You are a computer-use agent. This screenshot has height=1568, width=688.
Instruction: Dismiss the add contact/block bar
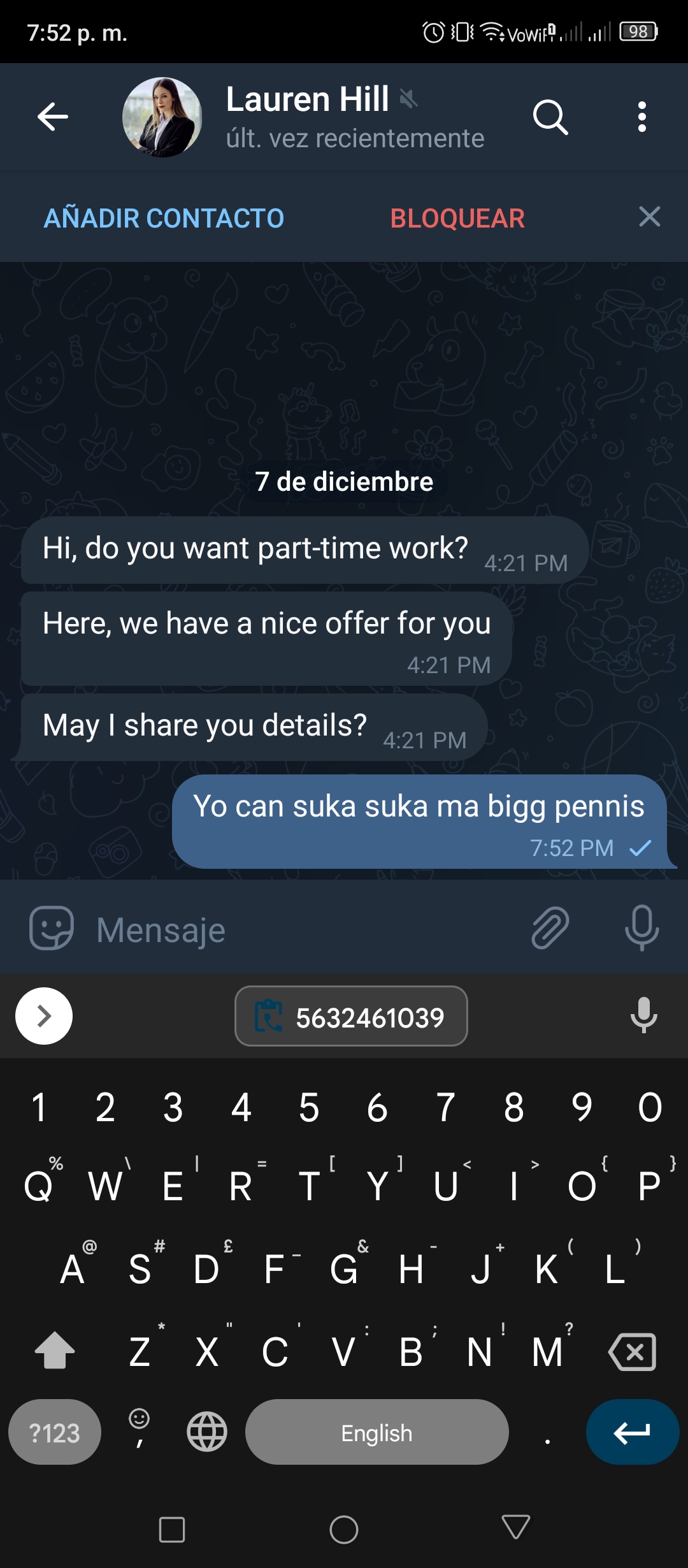pyautogui.click(x=649, y=217)
